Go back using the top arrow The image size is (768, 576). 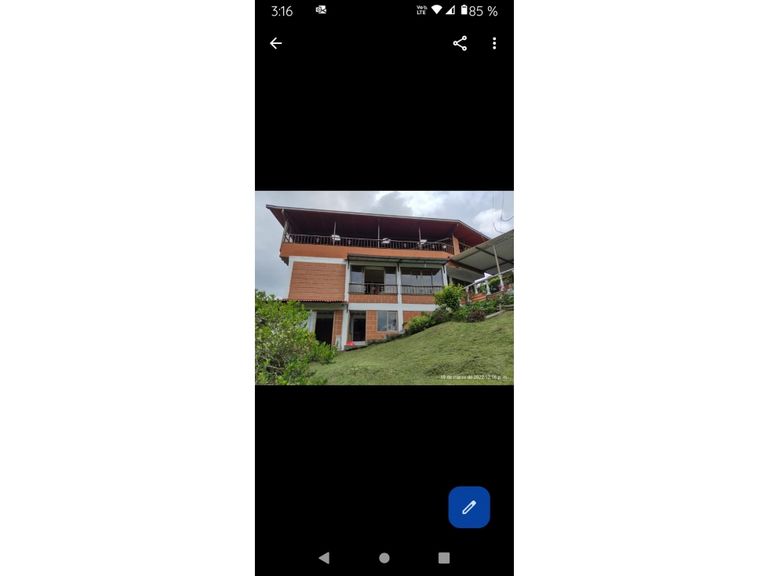276,44
